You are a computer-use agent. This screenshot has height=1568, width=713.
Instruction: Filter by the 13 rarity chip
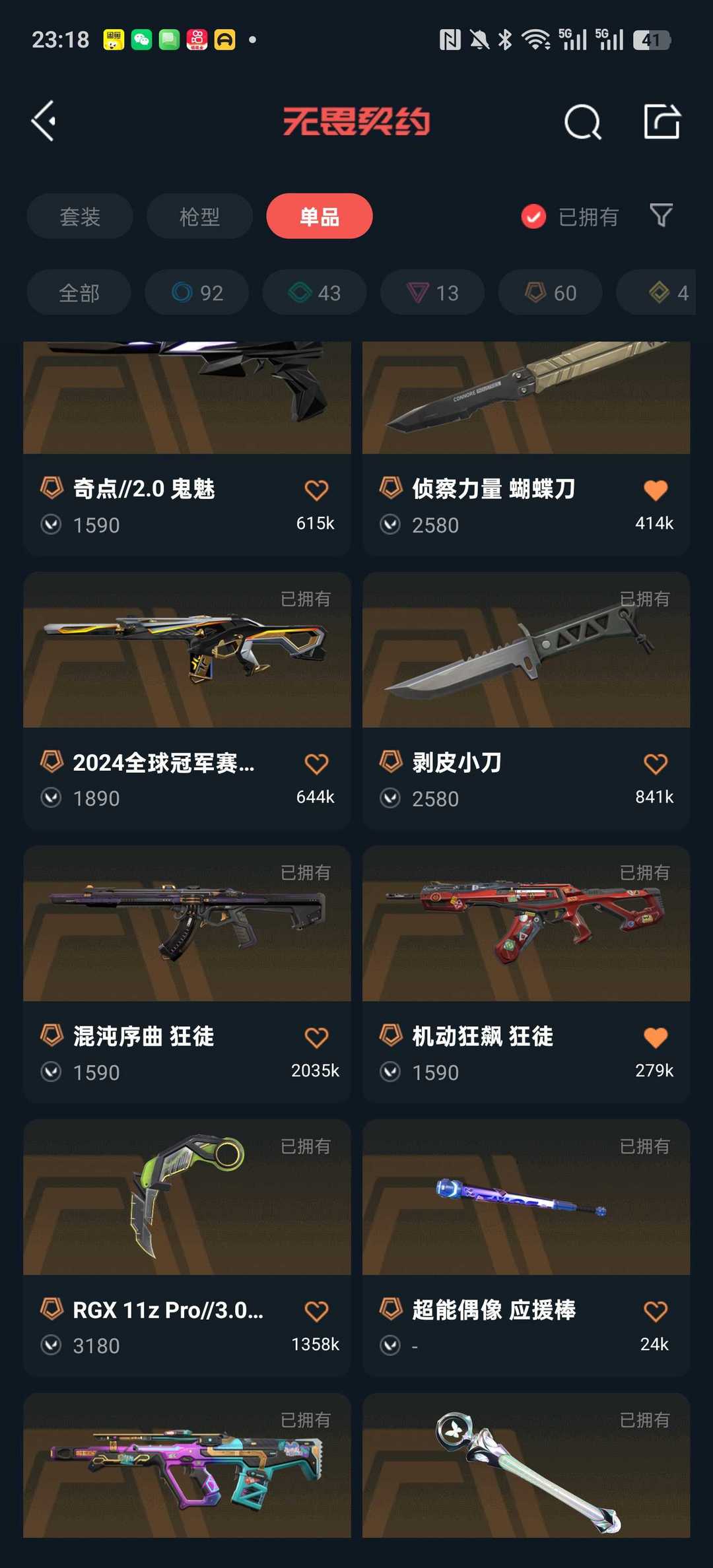click(x=432, y=292)
